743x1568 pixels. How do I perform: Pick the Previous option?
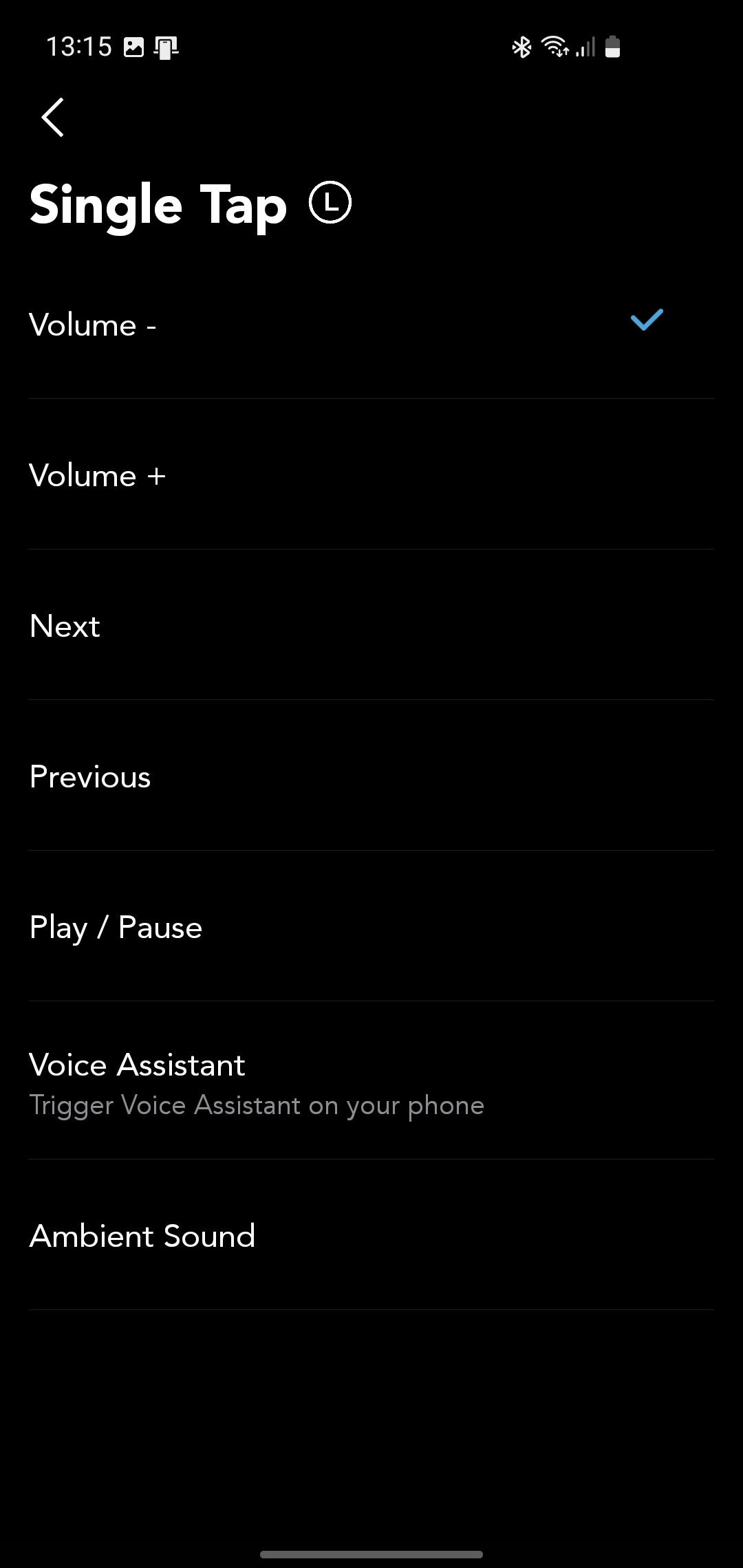coord(371,776)
